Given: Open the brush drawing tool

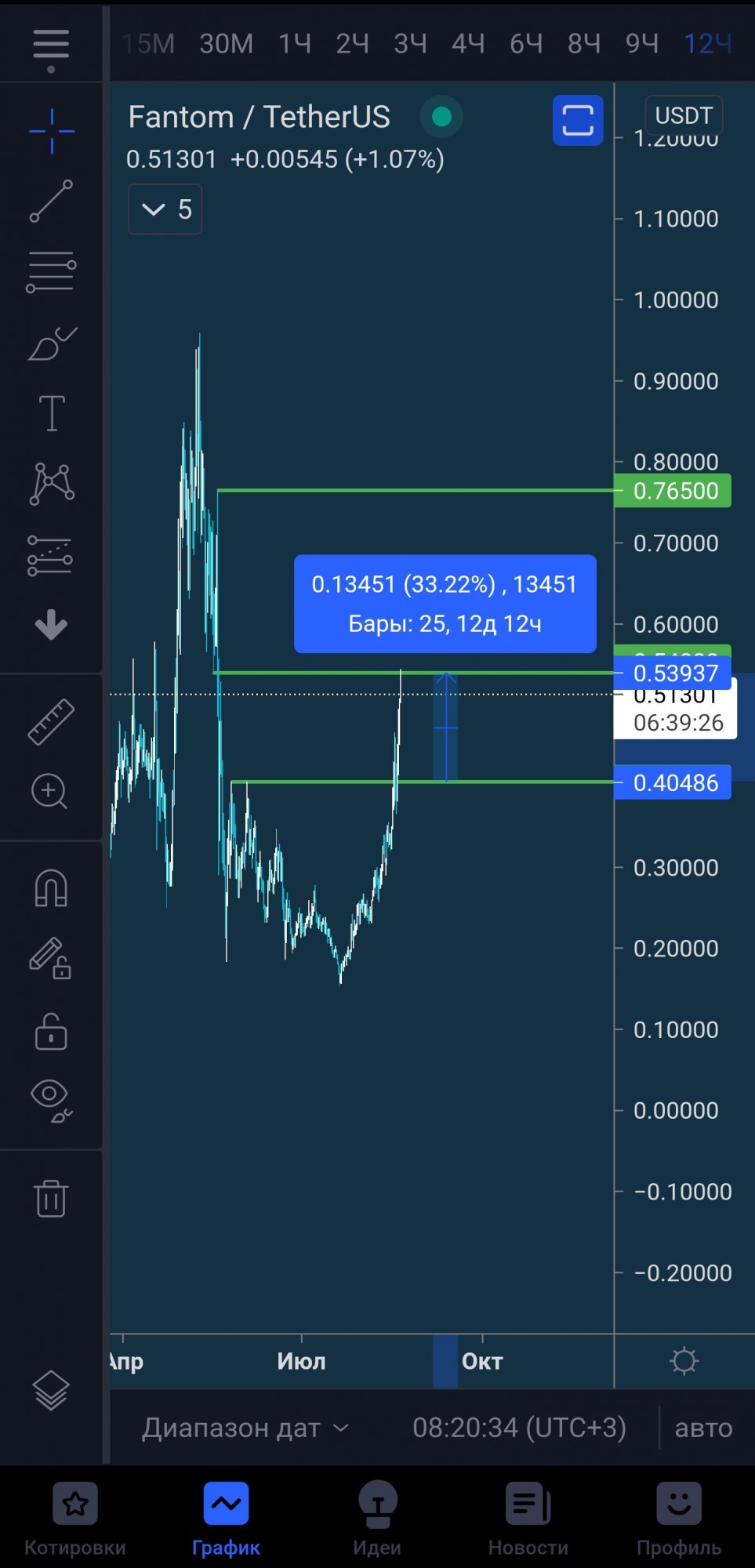Looking at the screenshot, I should coord(52,343).
